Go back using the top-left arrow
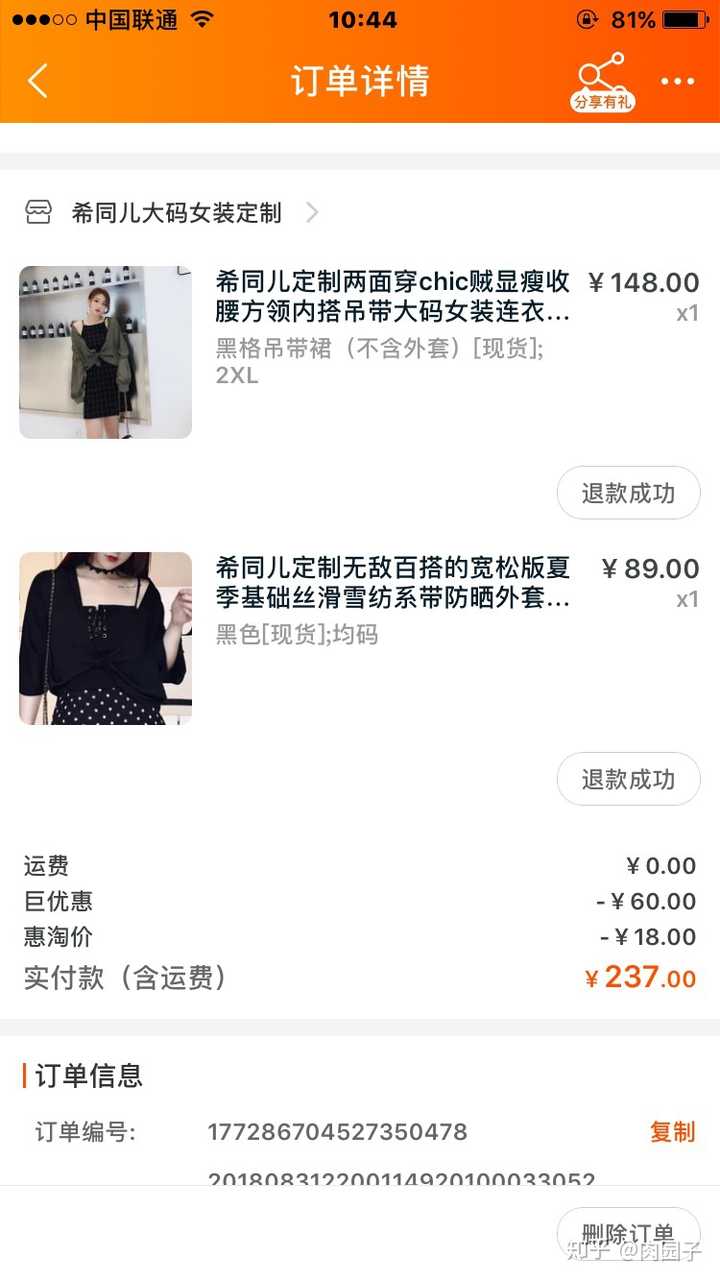 tap(37, 81)
